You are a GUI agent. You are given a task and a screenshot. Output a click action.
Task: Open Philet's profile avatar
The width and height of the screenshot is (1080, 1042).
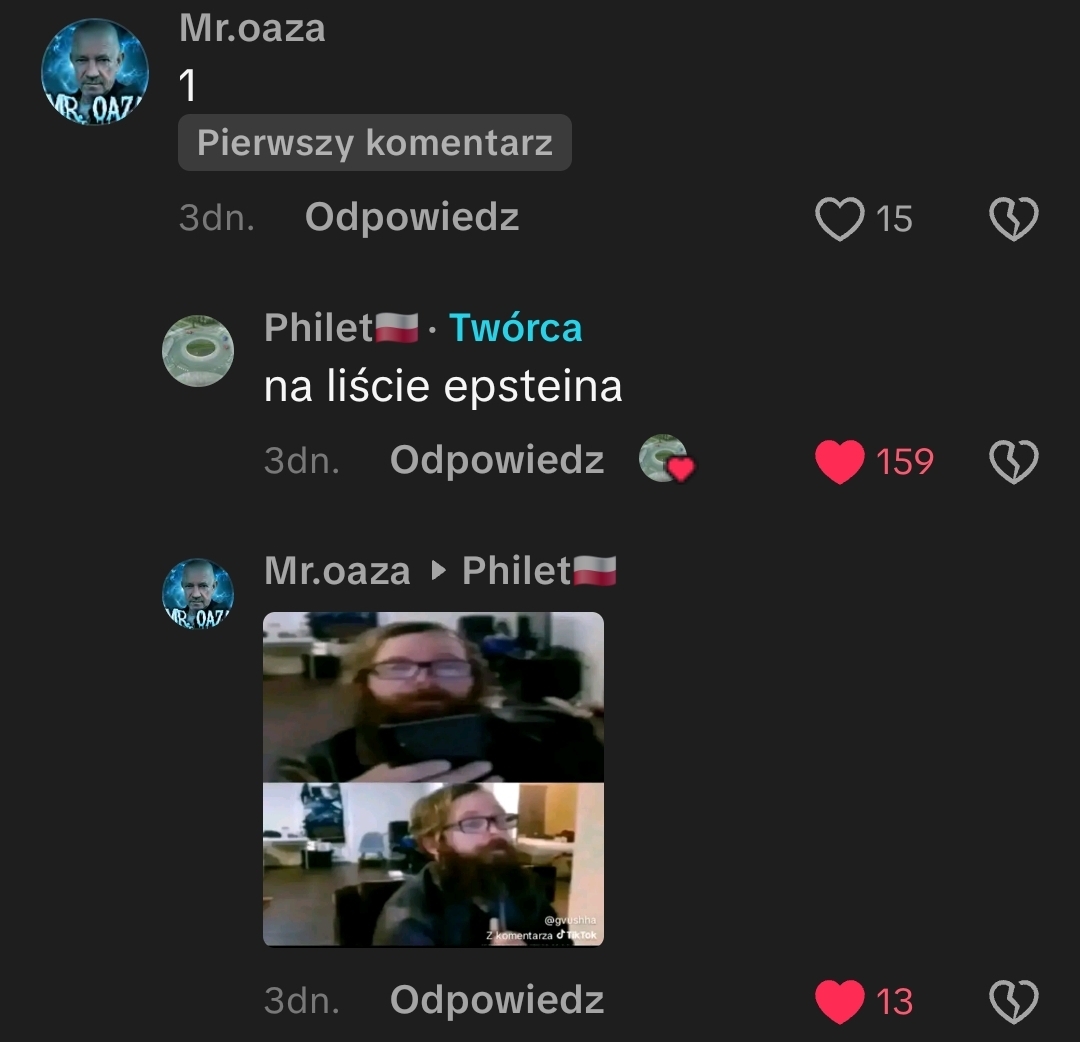tap(198, 351)
